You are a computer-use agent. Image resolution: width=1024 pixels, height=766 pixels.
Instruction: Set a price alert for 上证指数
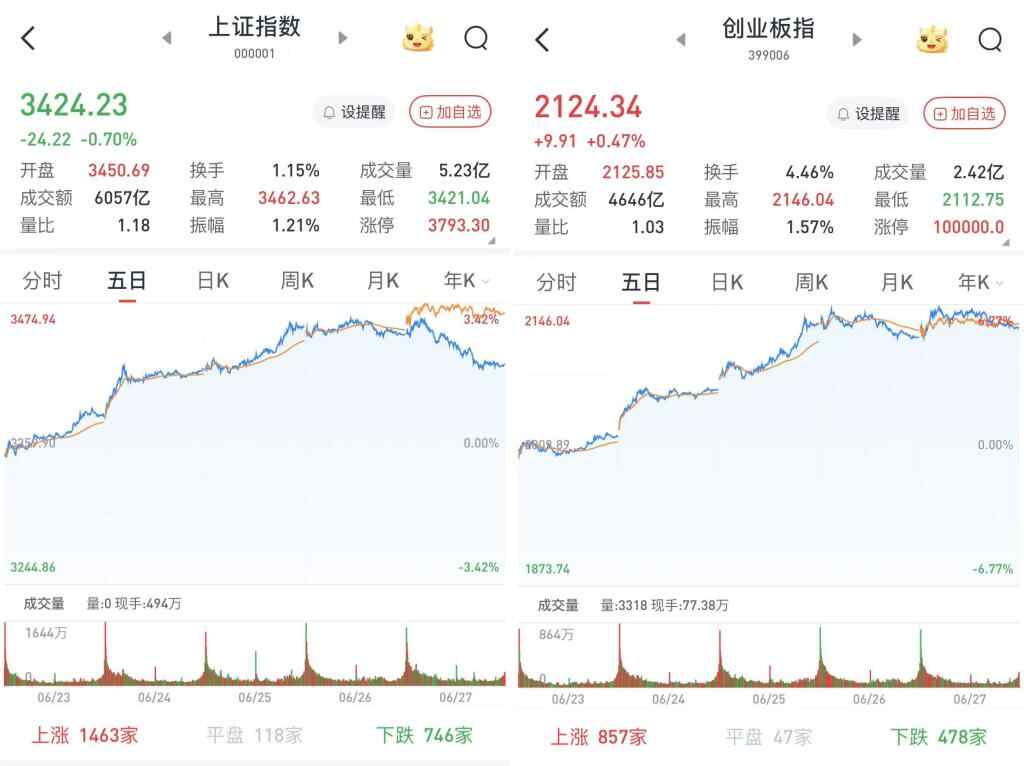pyautogui.click(x=354, y=112)
